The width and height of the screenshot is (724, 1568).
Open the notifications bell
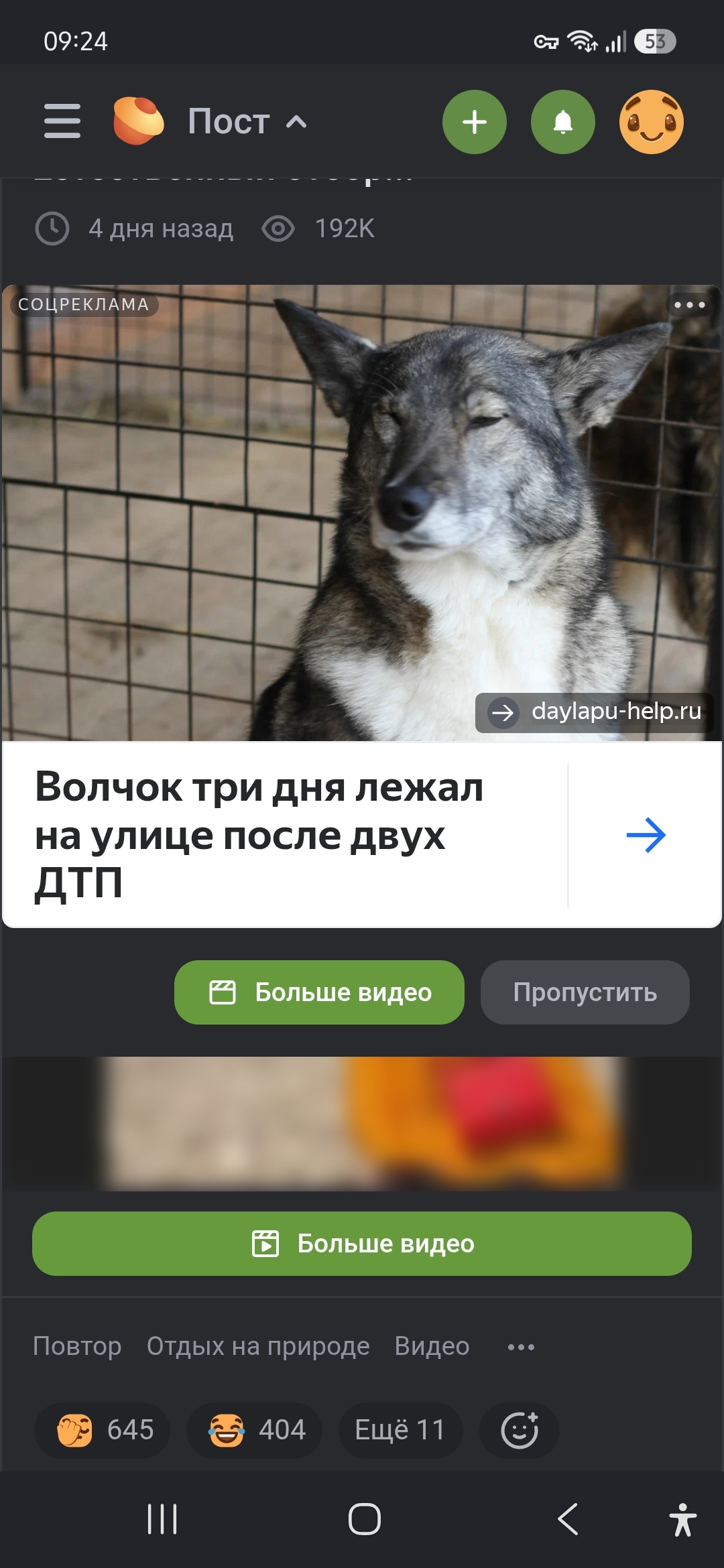click(563, 122)
